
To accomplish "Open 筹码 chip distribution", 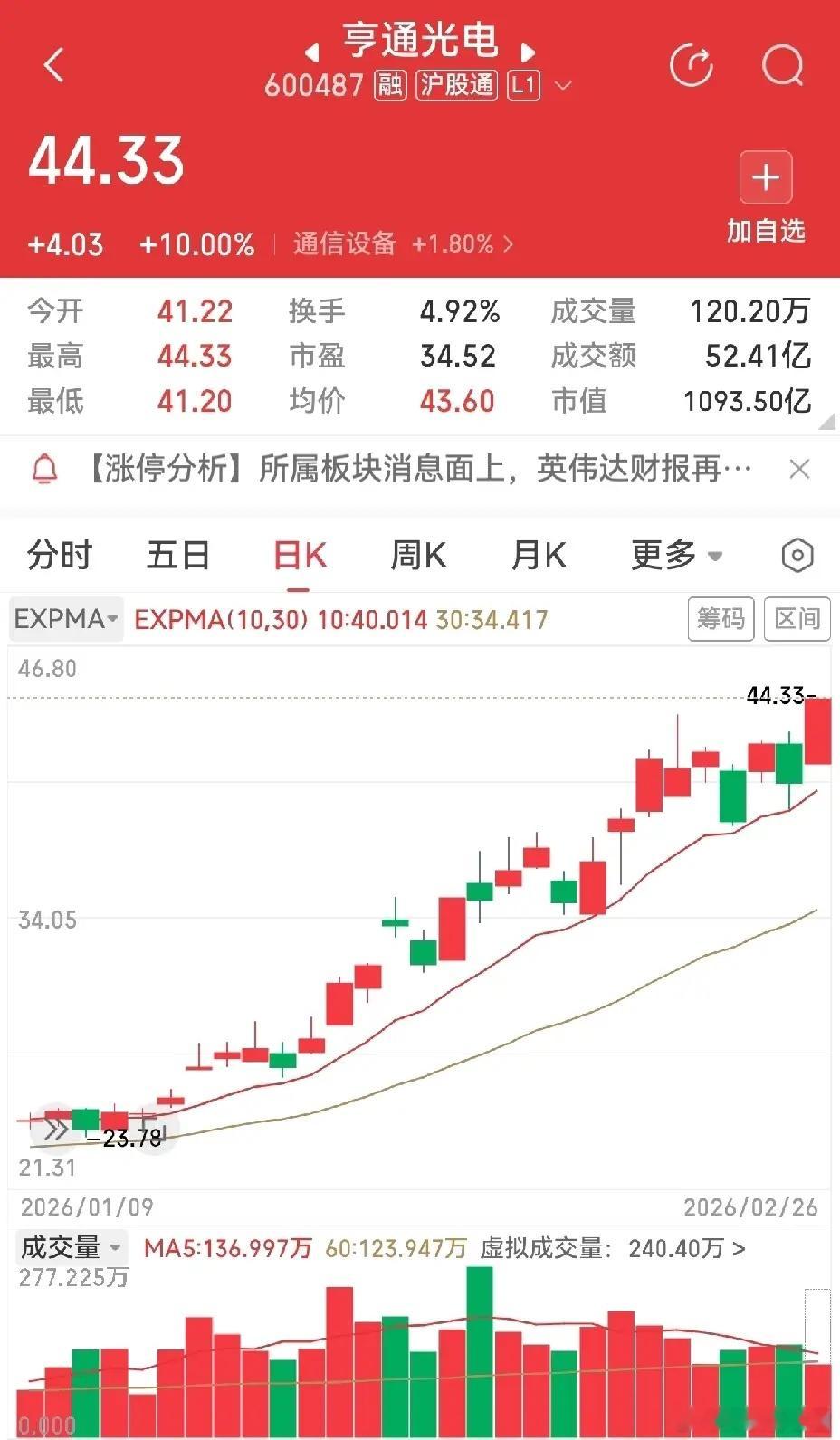I will 721,619.
